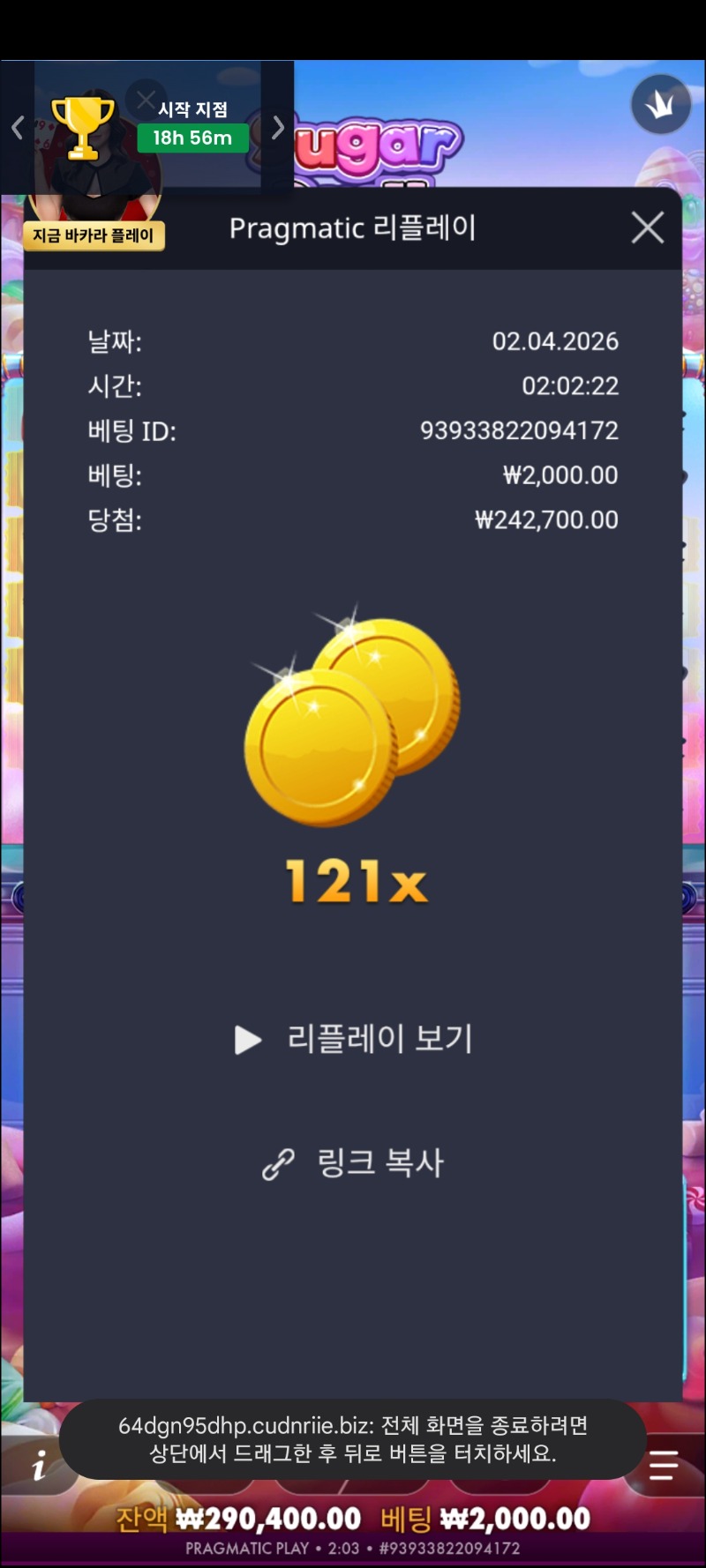The height and width of the screenshot is (1568, 706).
Task: Open the 지금 바카라 플레이 promo
Action: pos(94,235)
